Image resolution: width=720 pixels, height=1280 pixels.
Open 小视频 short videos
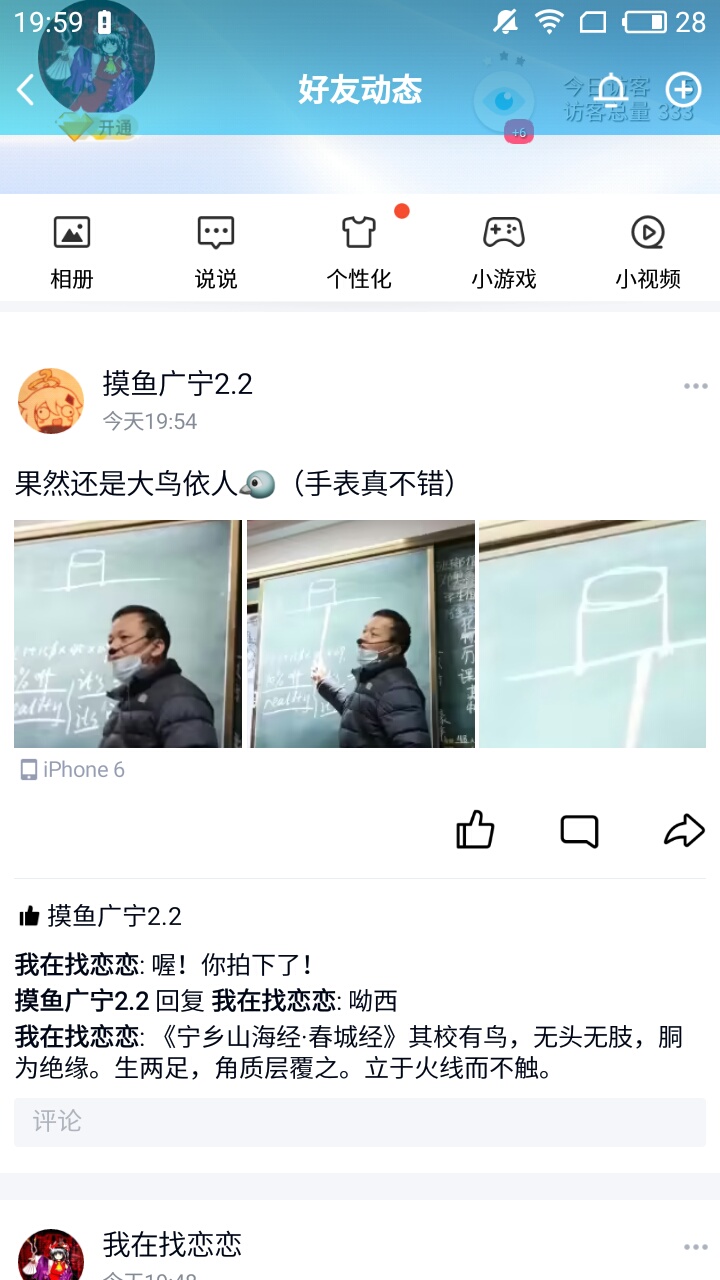(x=647, y=252)
